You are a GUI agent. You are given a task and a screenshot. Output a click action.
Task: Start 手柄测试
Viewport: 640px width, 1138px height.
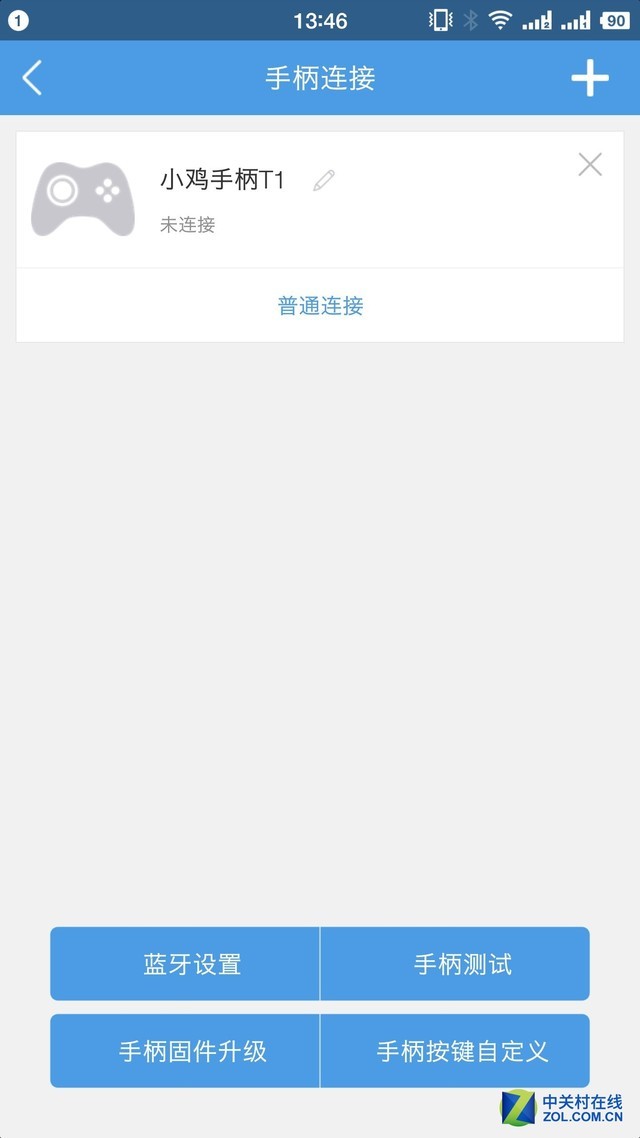coord(455,964)
